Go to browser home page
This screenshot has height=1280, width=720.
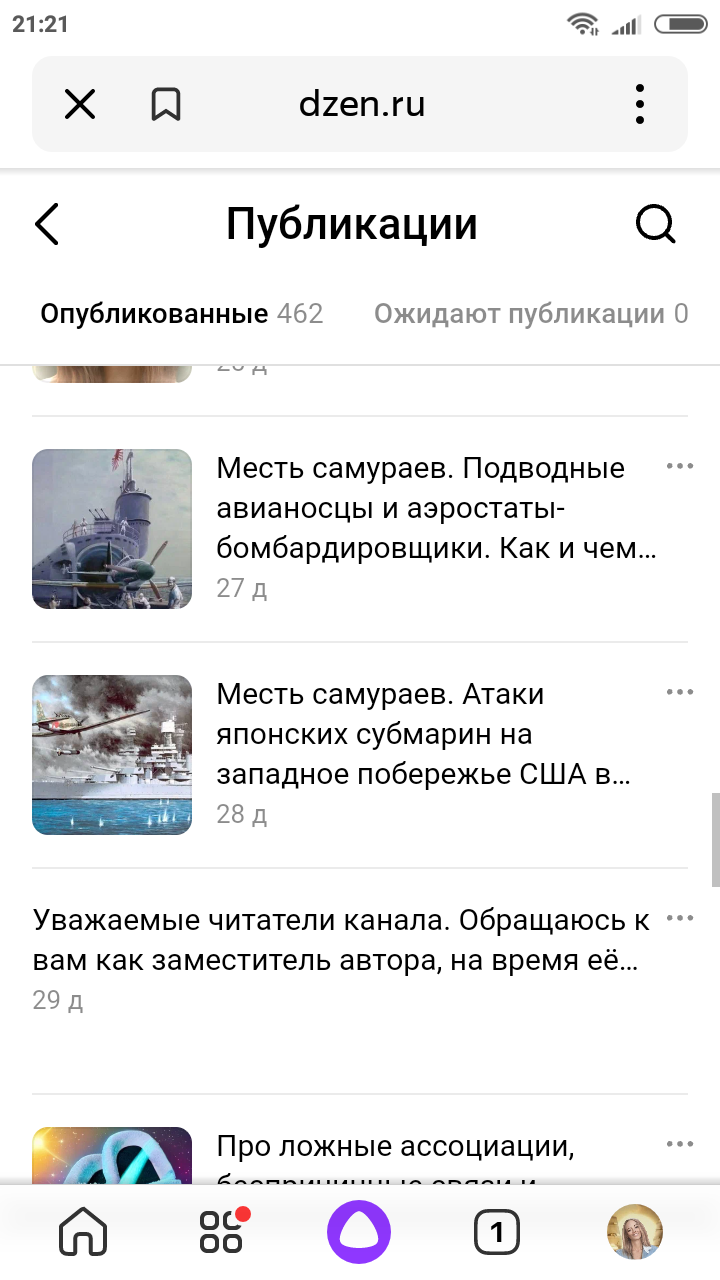(x=83, y=1232)
